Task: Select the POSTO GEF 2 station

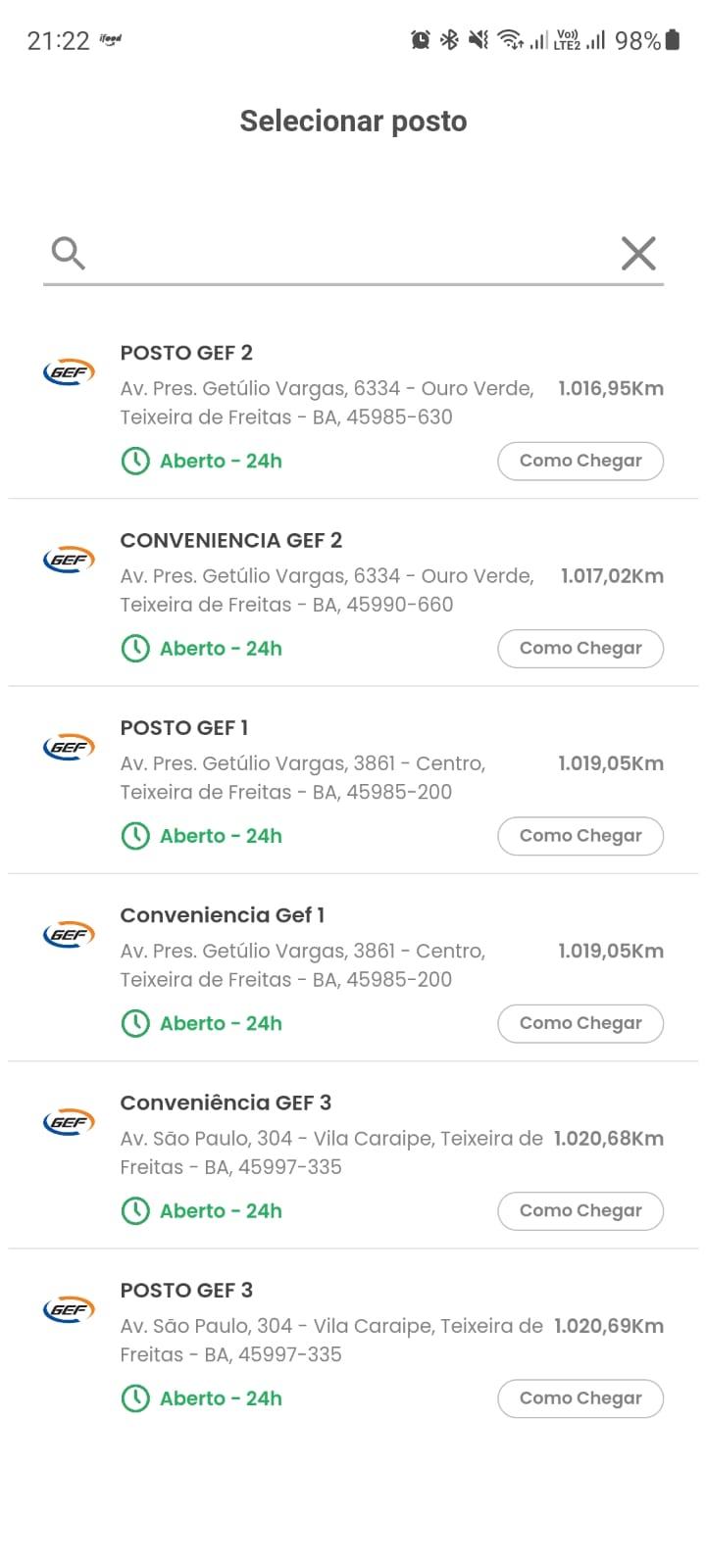Action: [x=353, y=405]
